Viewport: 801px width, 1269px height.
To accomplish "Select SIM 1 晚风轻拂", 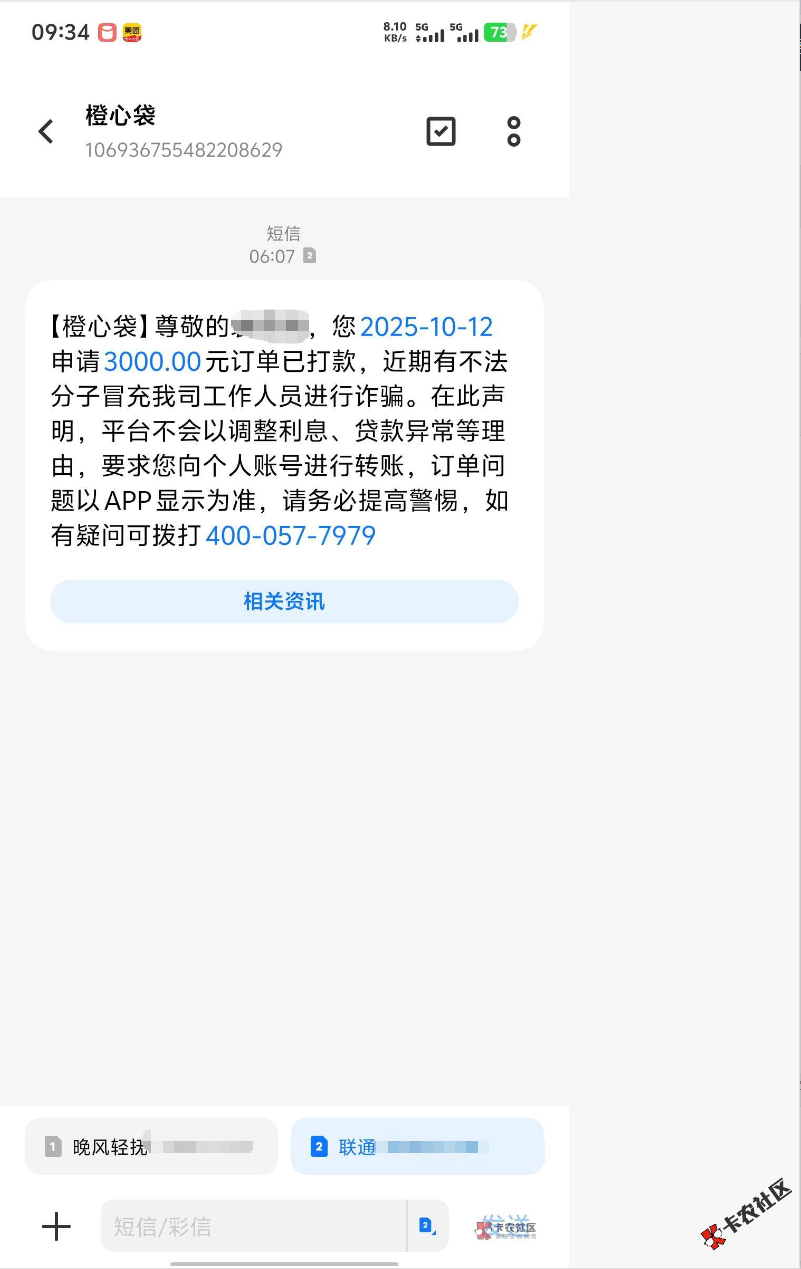I will (x=151, y=1146).
